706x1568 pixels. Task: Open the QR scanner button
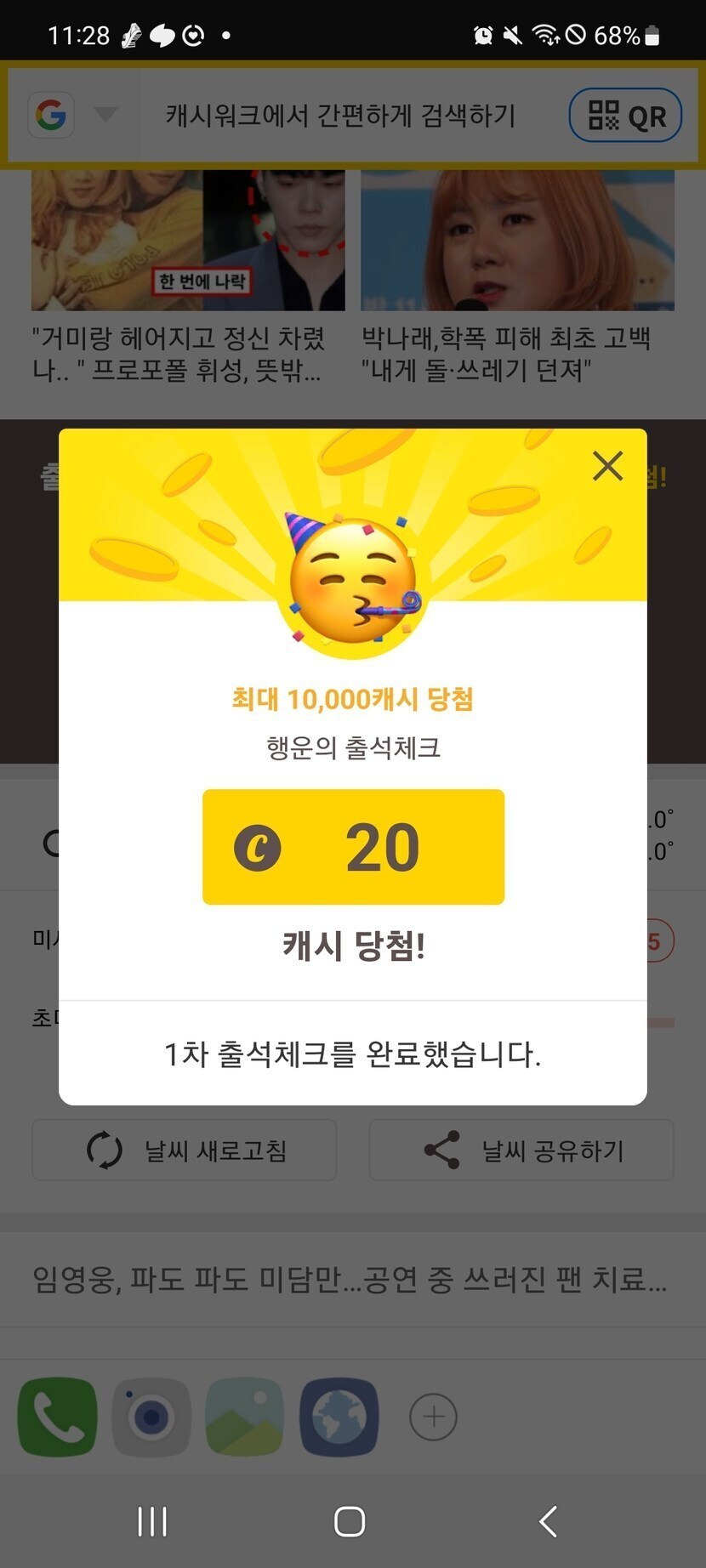[625, 116]
